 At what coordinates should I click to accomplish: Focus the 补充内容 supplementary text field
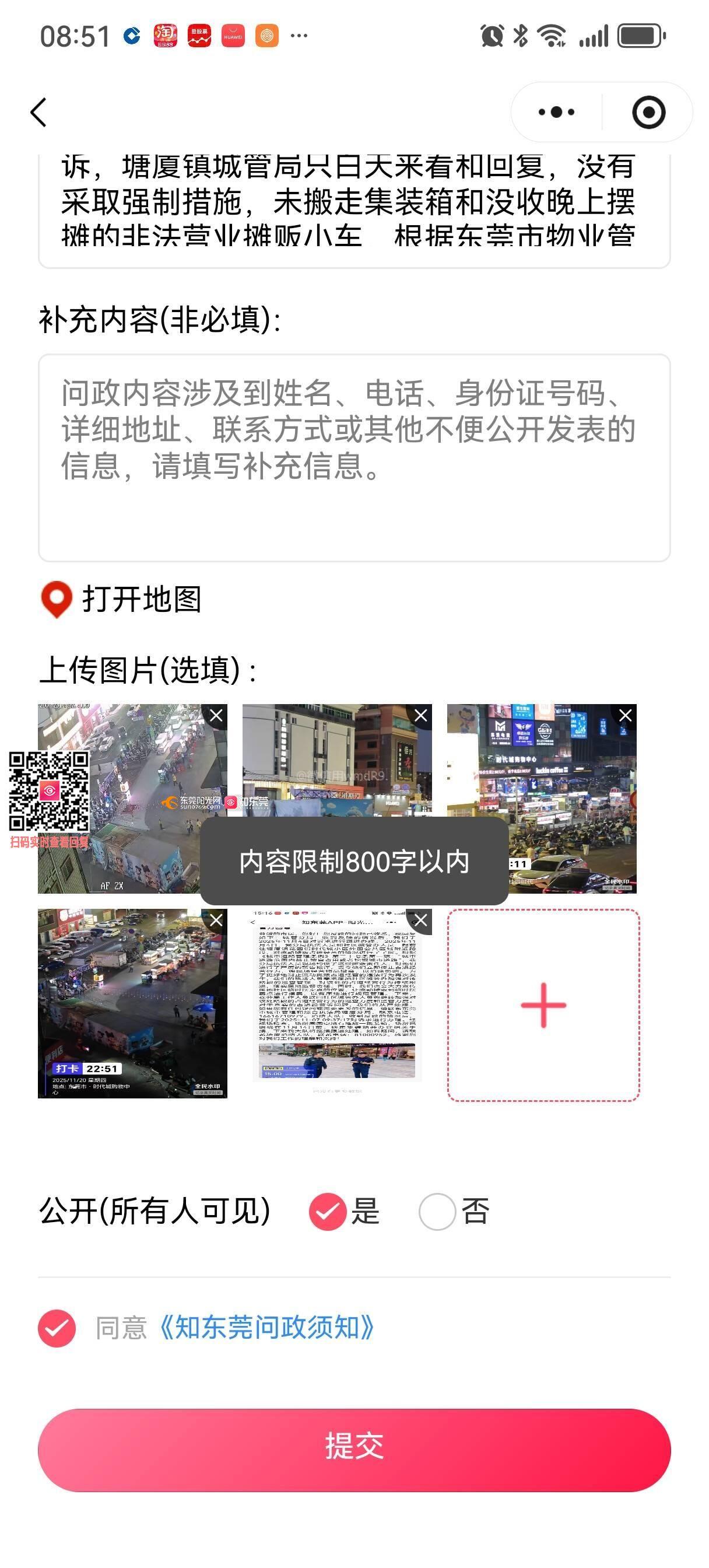[x=354, y=457]
